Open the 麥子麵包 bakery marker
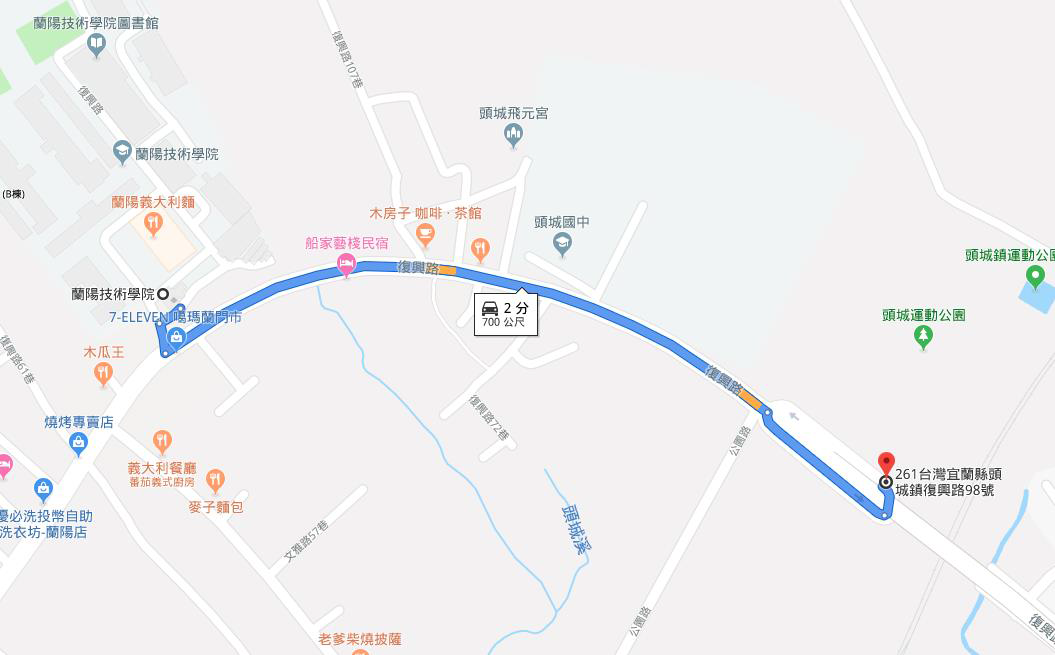Screen dimensions: 1055x655 coord(216,482)
